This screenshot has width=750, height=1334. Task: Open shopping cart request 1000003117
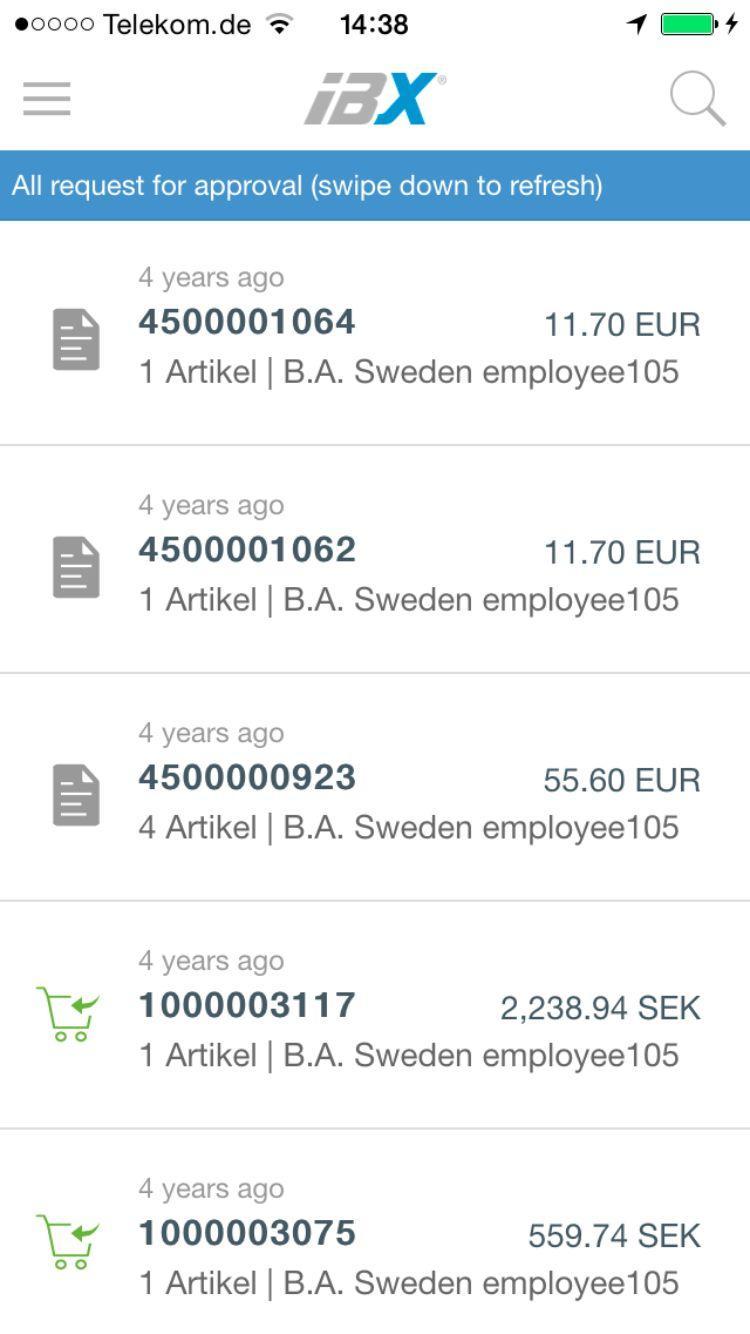pyautogui.click(x=375, y=1015)
